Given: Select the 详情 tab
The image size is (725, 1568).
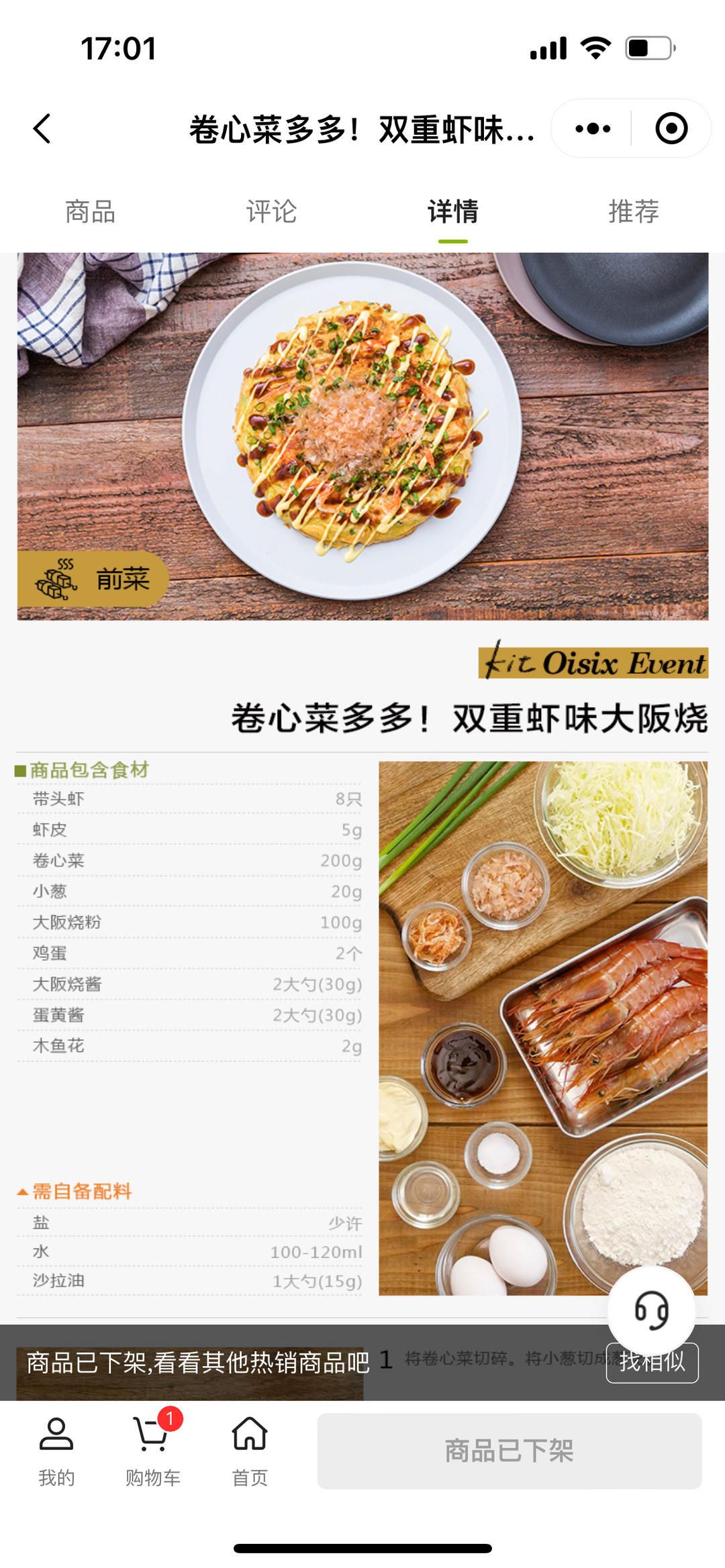Looking at the screenshot, I should tap(453, 212).
